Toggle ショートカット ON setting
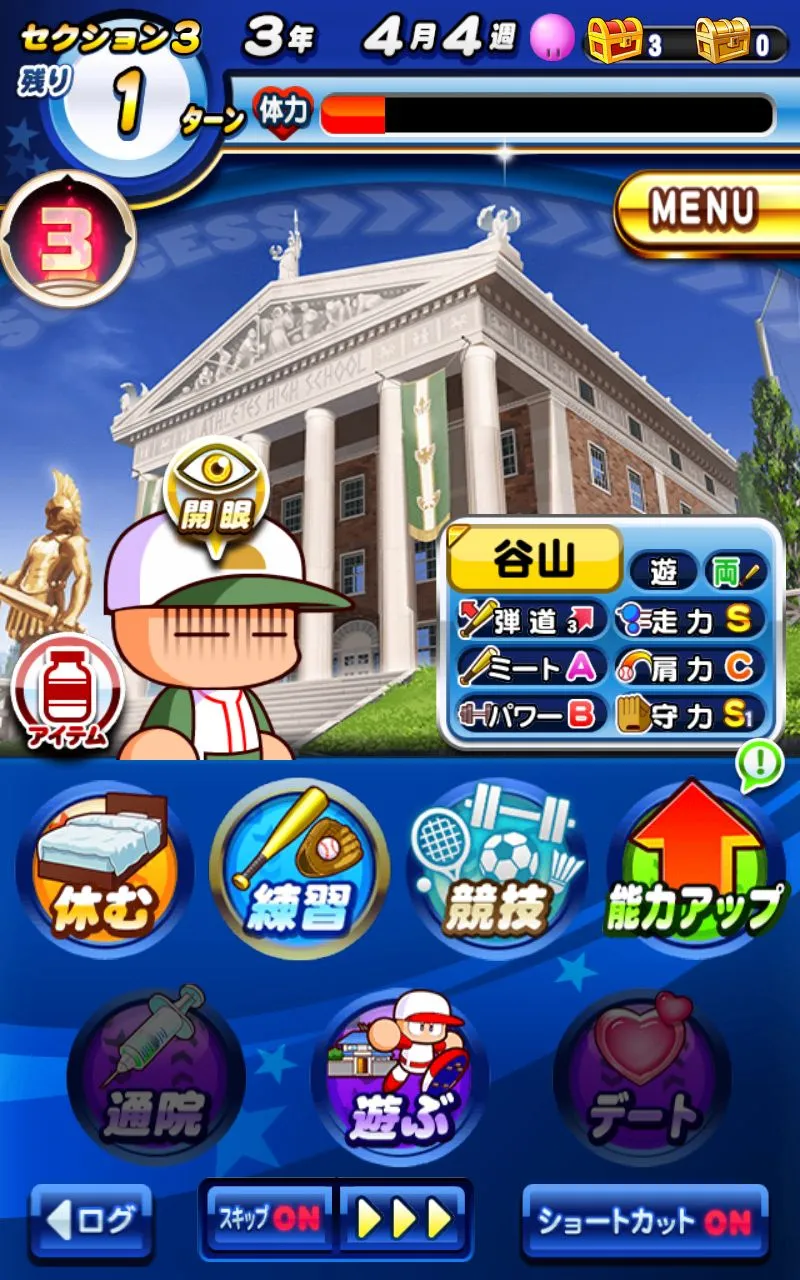 point(645,1221)
